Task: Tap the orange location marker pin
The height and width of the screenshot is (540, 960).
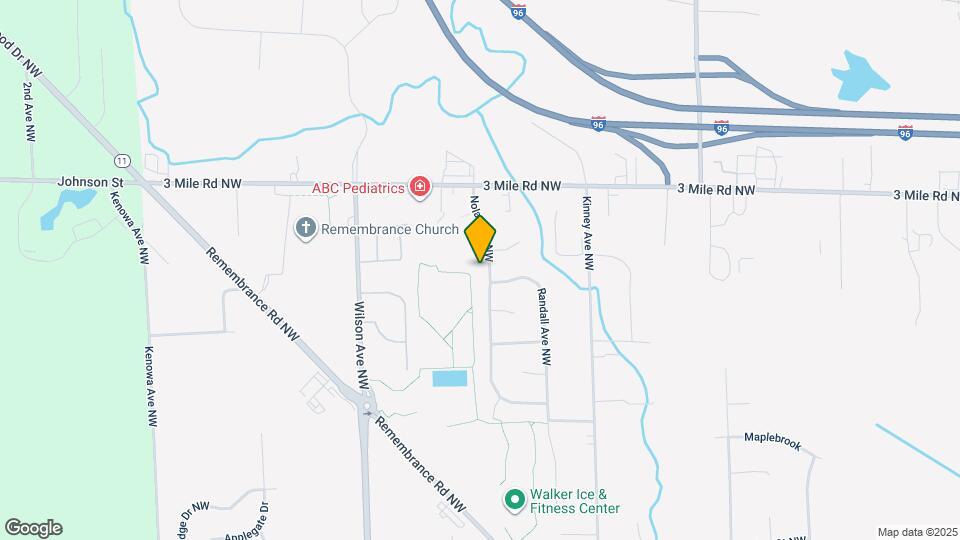Action: click(x=480, y=239)
